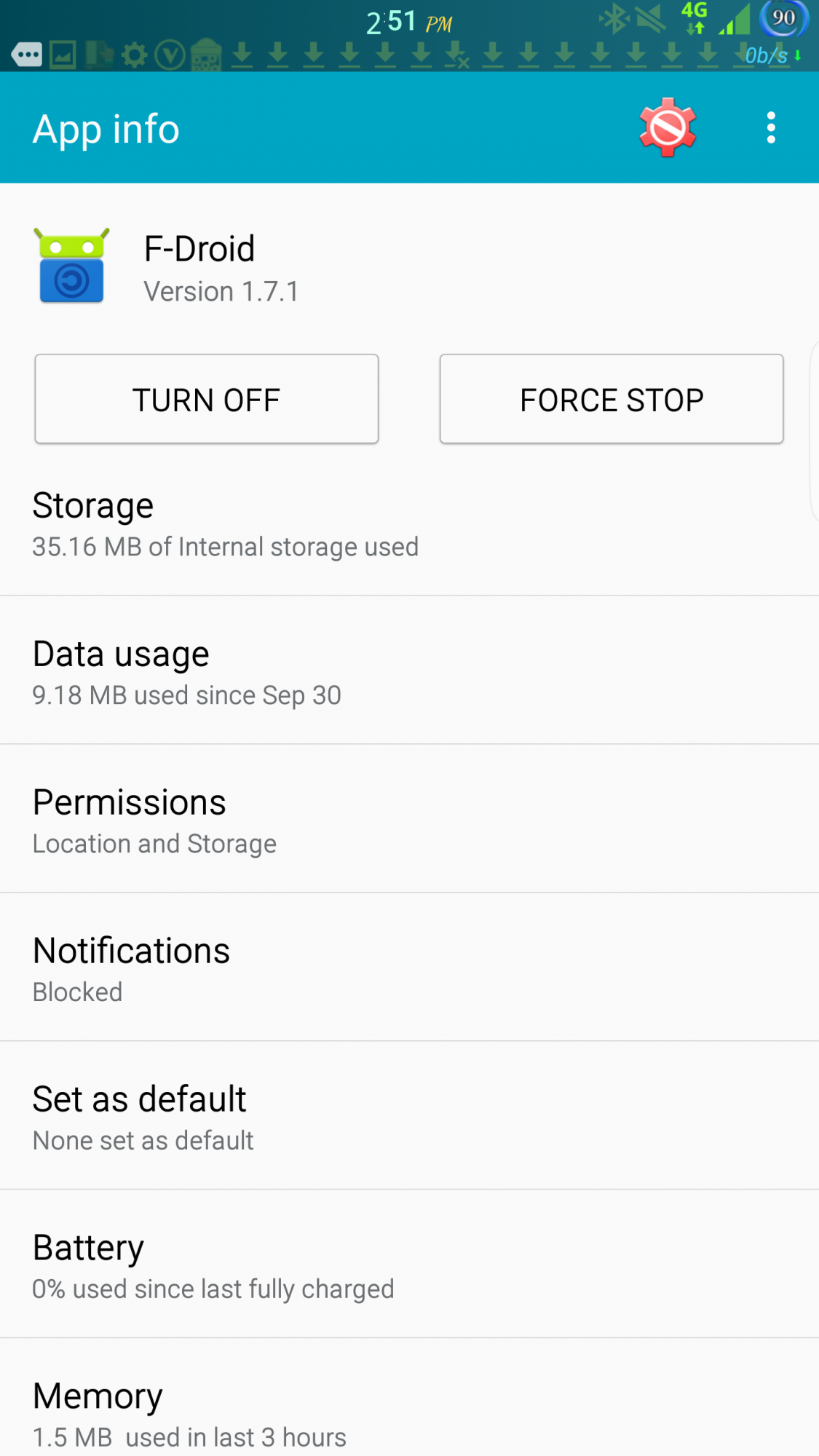The width and height of the screenshot is (819, 1456).
Task: Tap the Bluetooth status icon
Action: click(x=616, y=20)
